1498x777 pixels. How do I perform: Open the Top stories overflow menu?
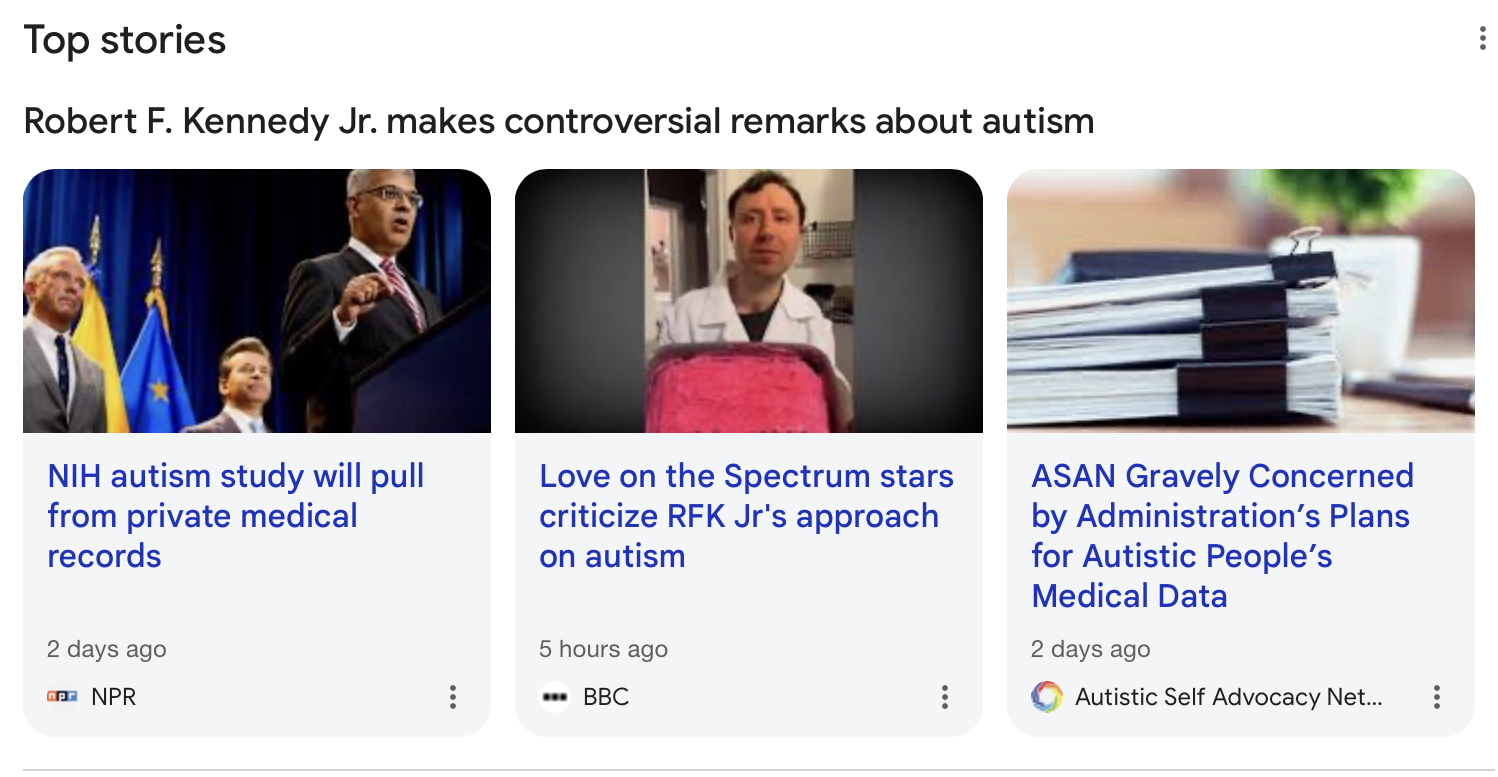(1482, 40)
